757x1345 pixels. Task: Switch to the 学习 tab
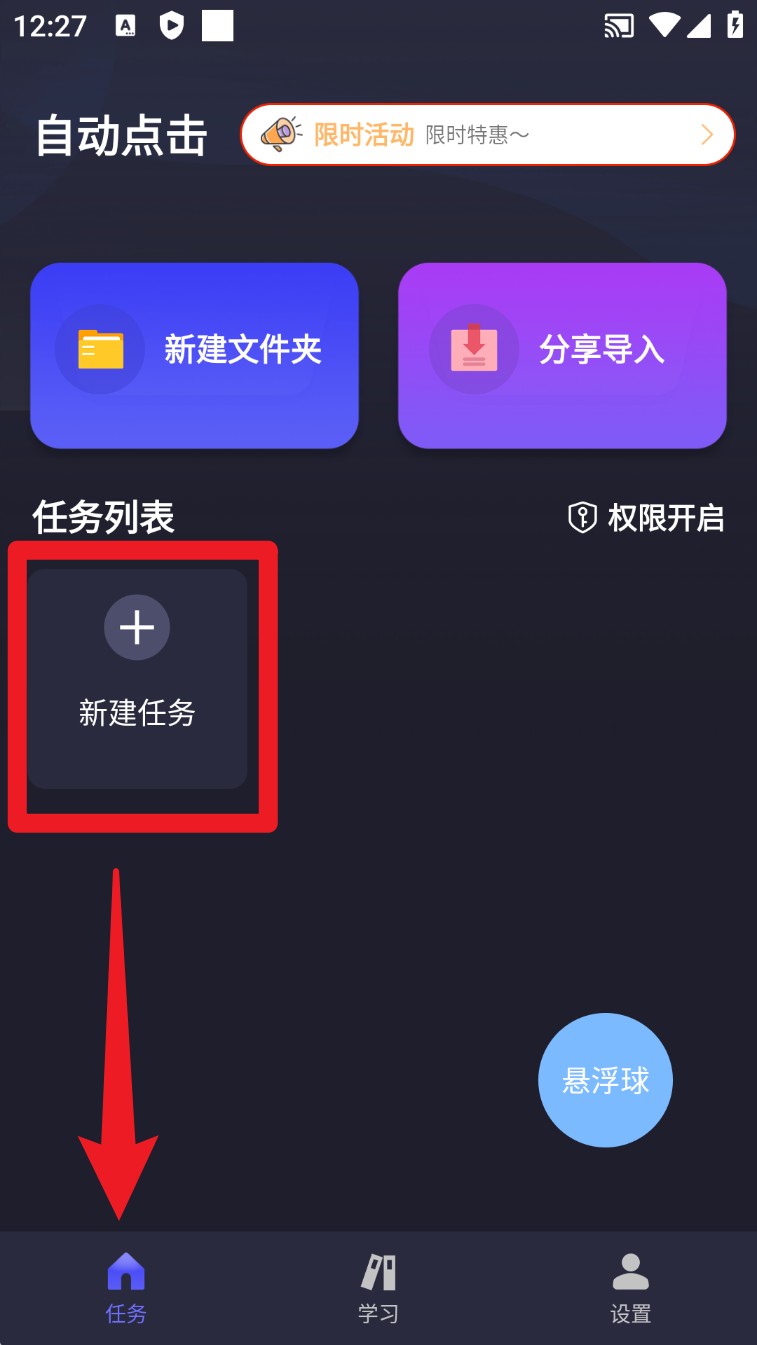tap(378, 1288)
